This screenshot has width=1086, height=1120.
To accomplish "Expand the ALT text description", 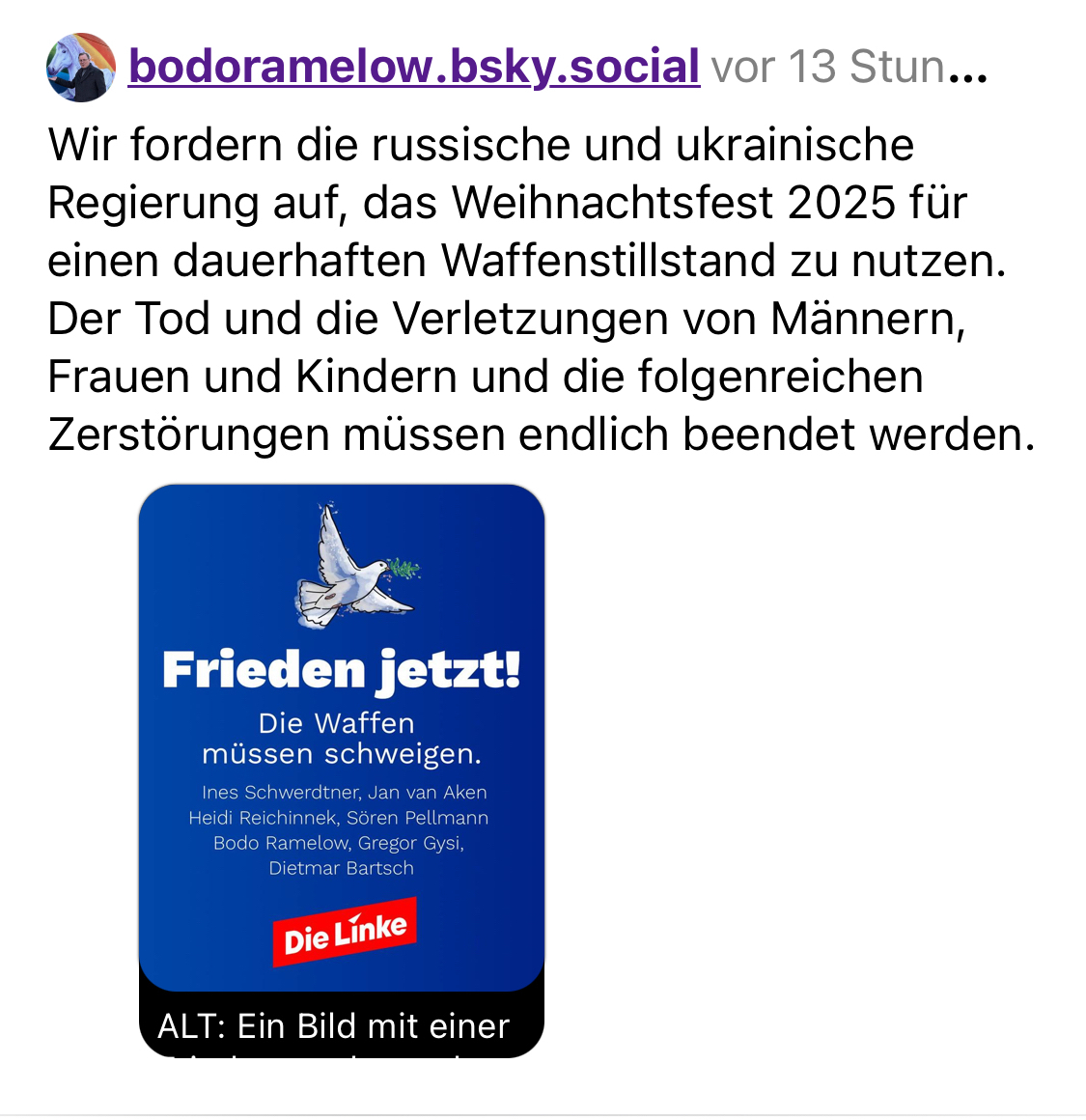I will tap(334, 1025).
